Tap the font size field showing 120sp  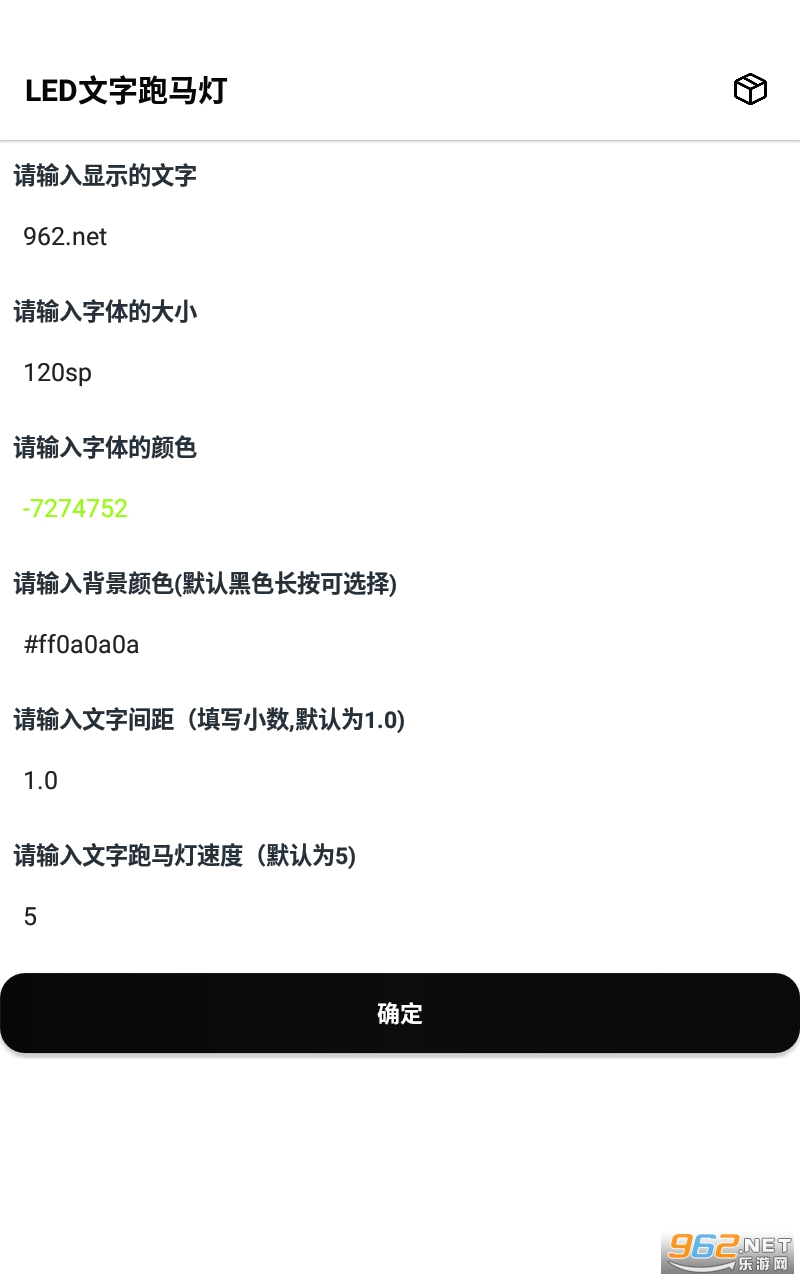coord(400,373)
